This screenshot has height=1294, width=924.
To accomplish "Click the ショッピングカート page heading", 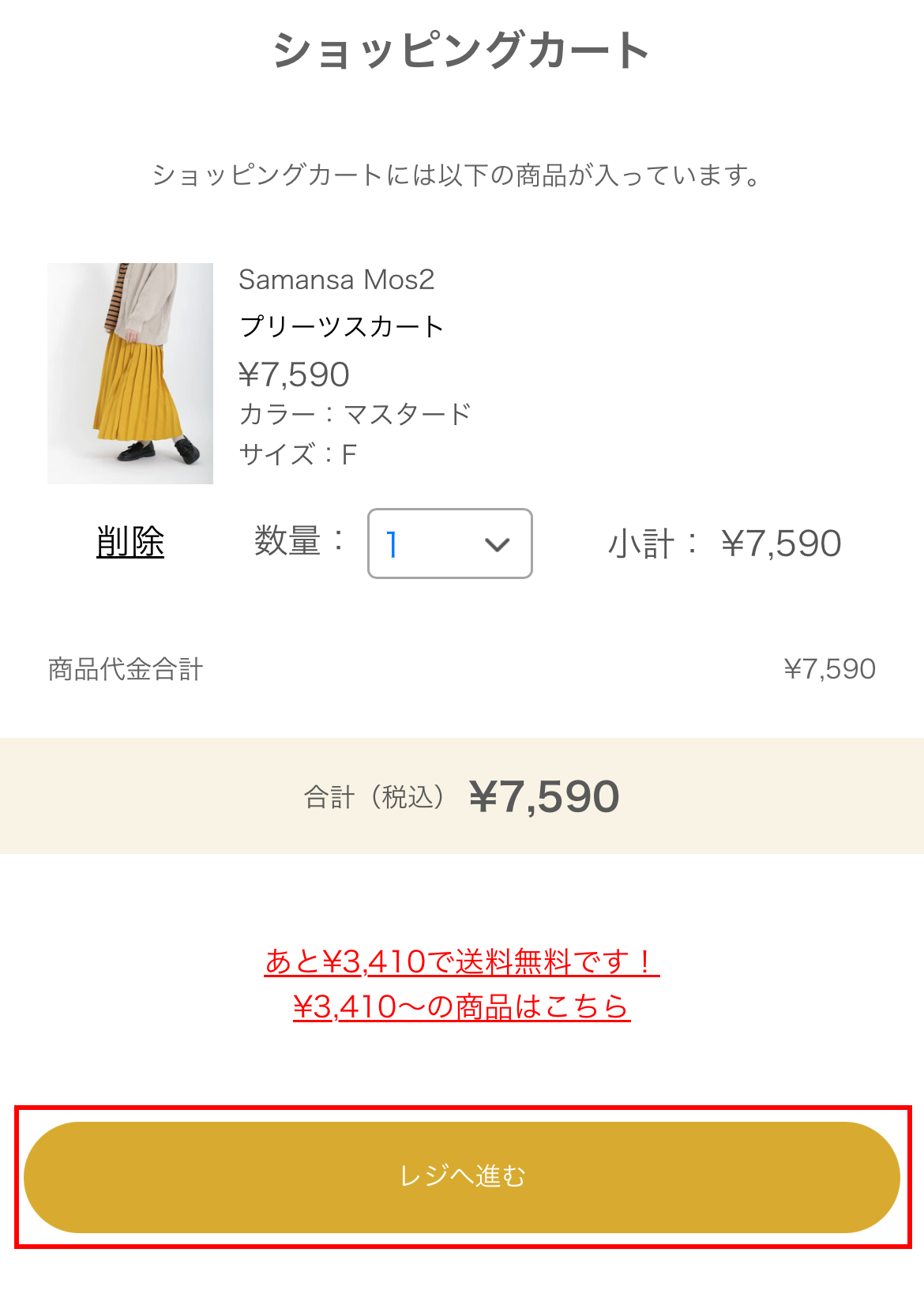I will (x=462, y=49).
